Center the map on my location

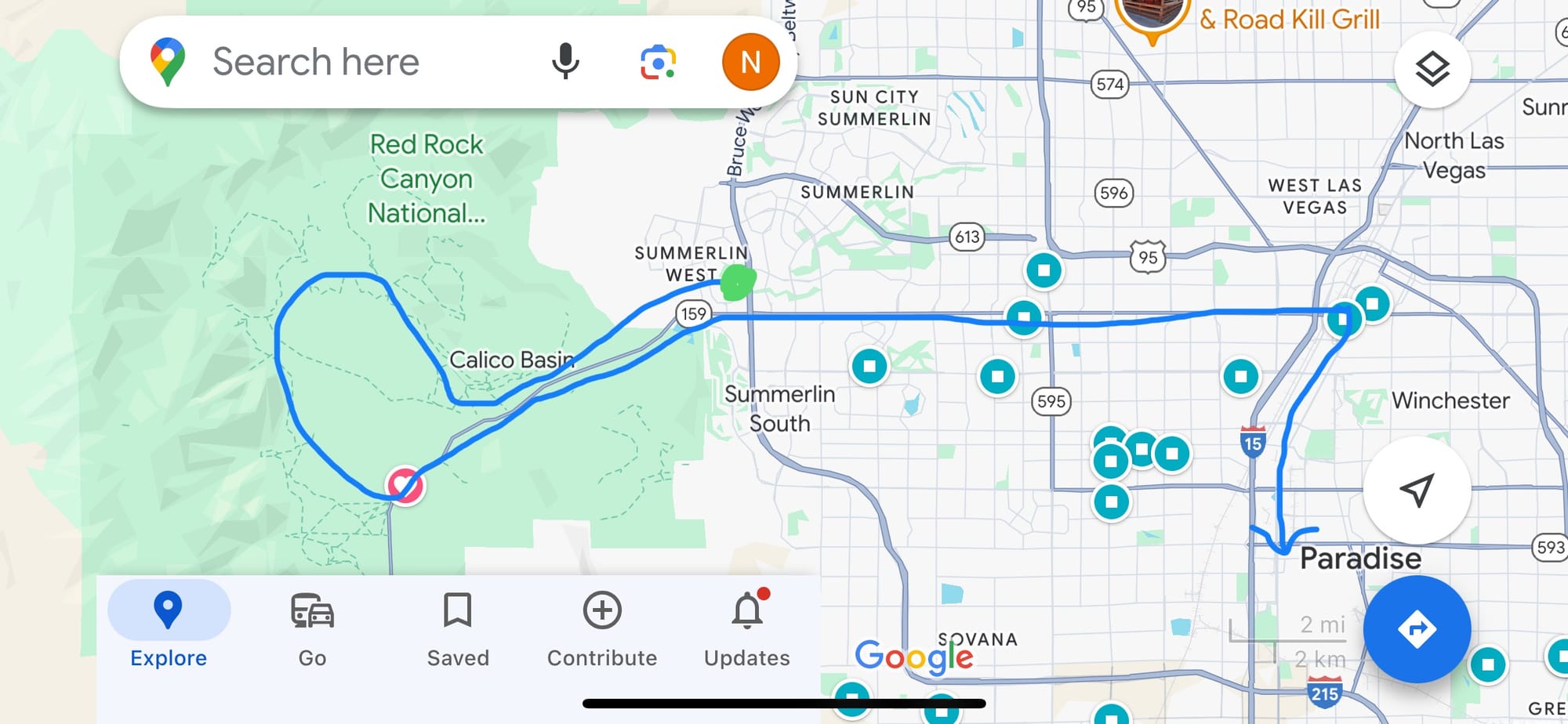click(x=1417, y=491)
